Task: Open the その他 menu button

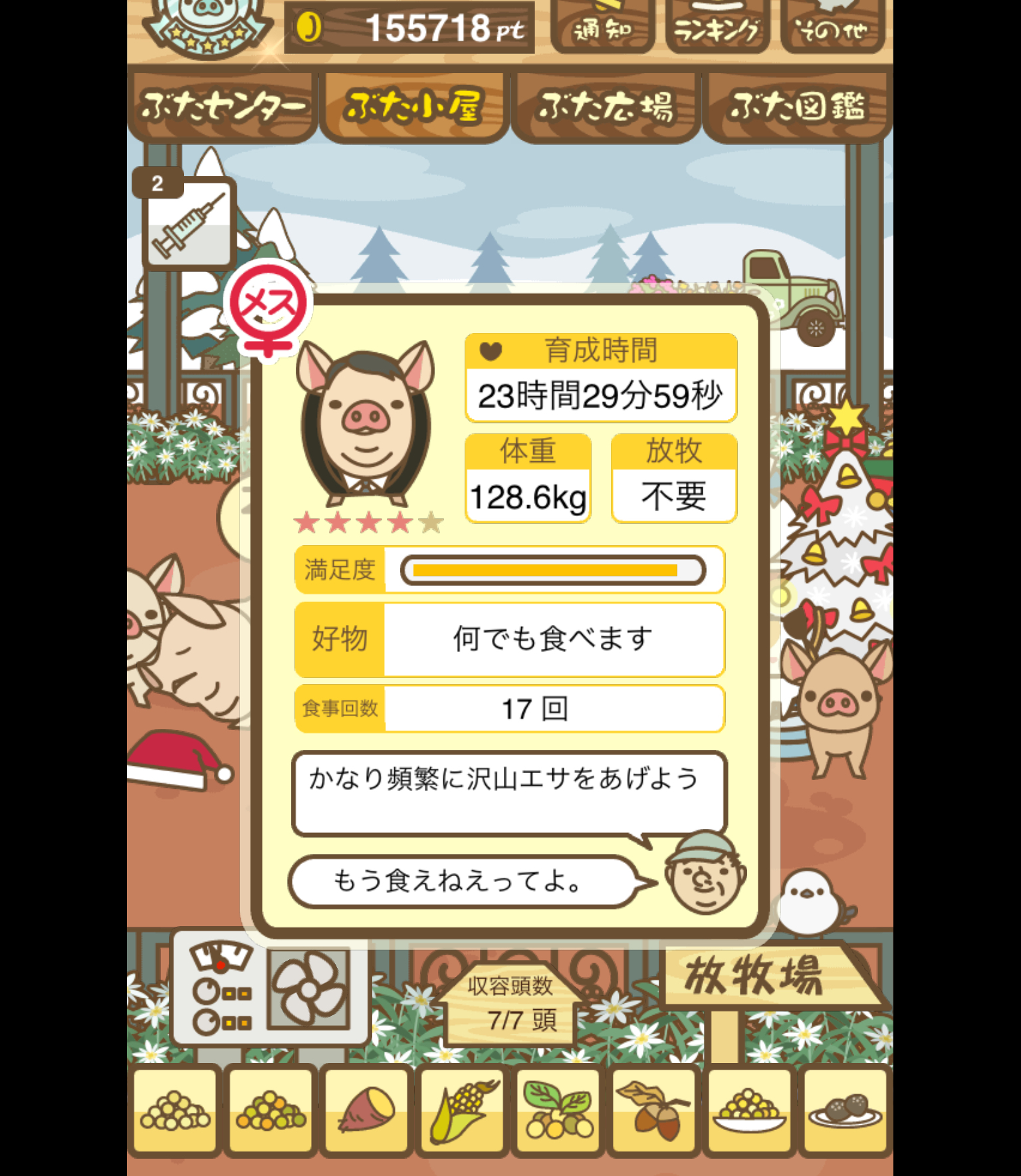Action: (x=832, y=28)
